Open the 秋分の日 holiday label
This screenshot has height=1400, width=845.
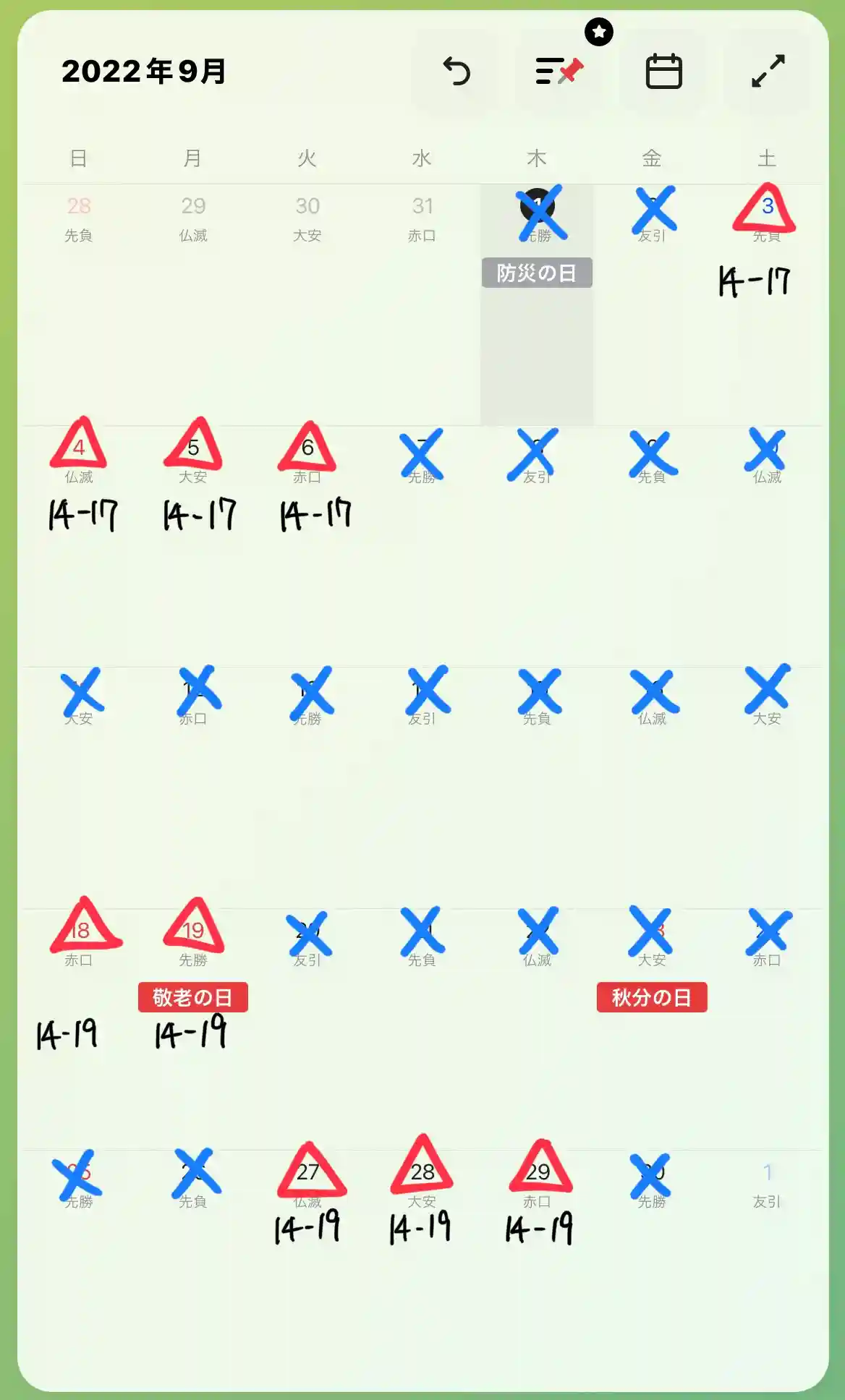pyautogui.click(x=651, y=998)
